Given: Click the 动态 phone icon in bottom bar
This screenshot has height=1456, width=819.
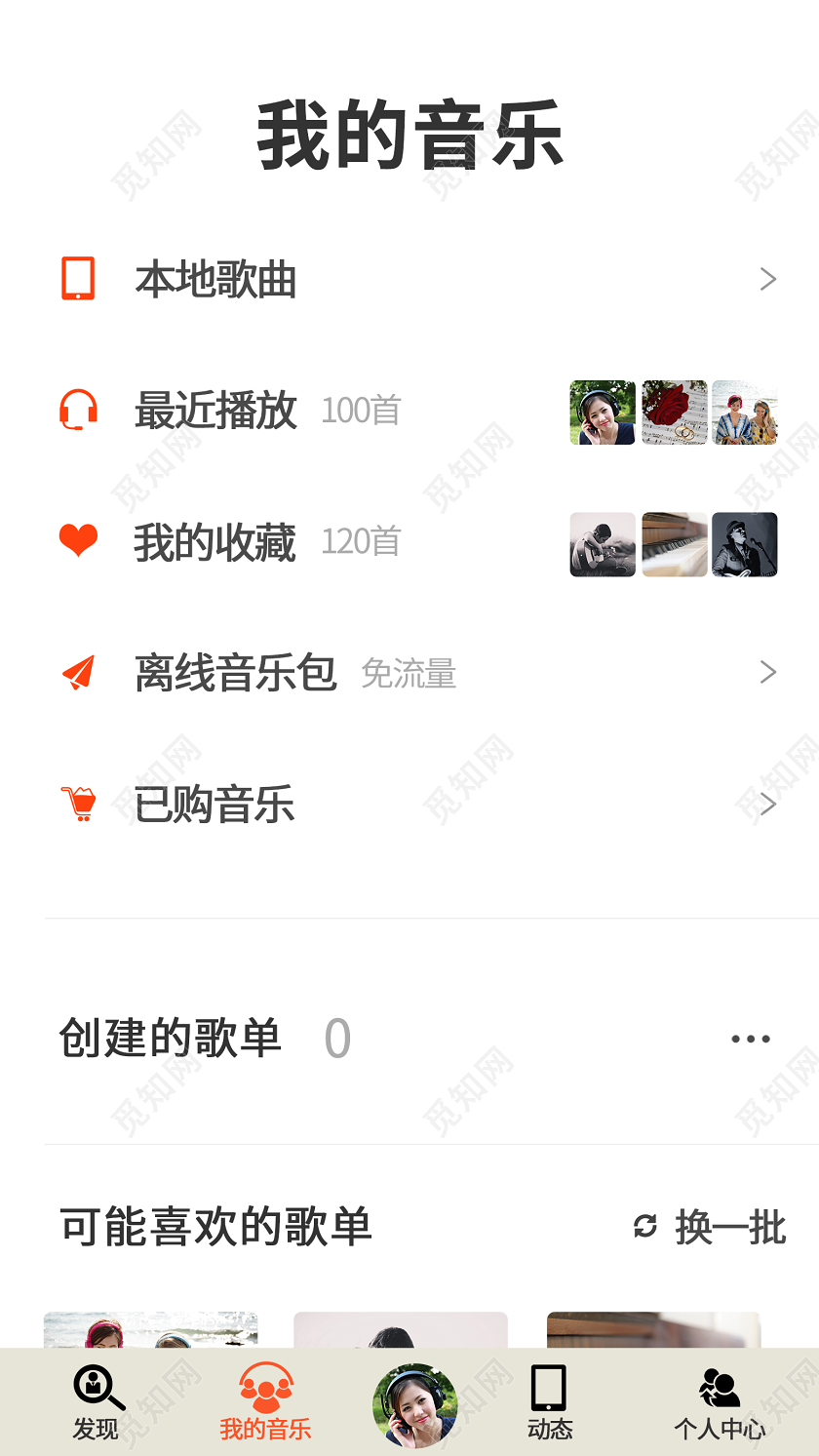Looking at the screenshot, I should (x=551, y=1385).
